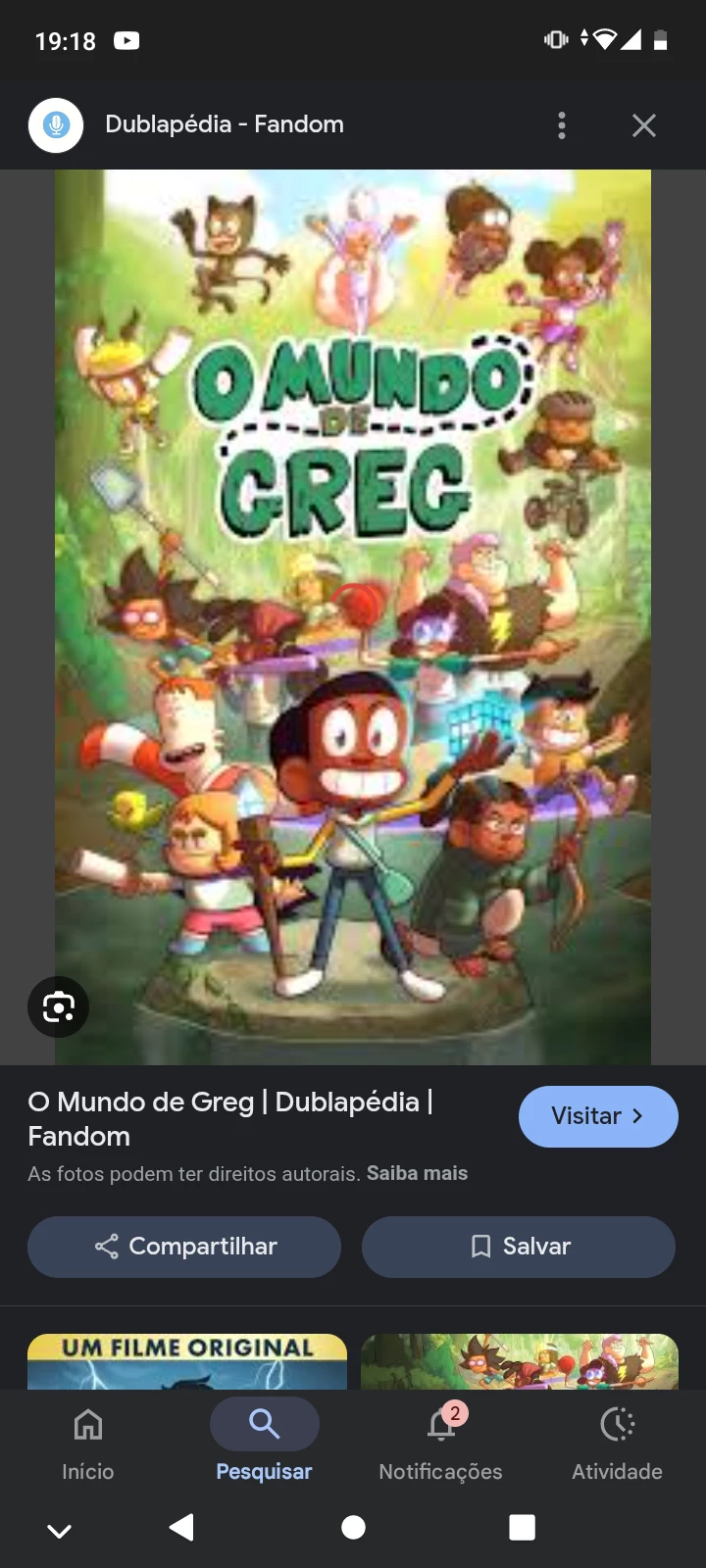The width and height of the screenshot is (706, 1568).
Task: Open the Notificações tab
Action: [x=440, y=1441]
